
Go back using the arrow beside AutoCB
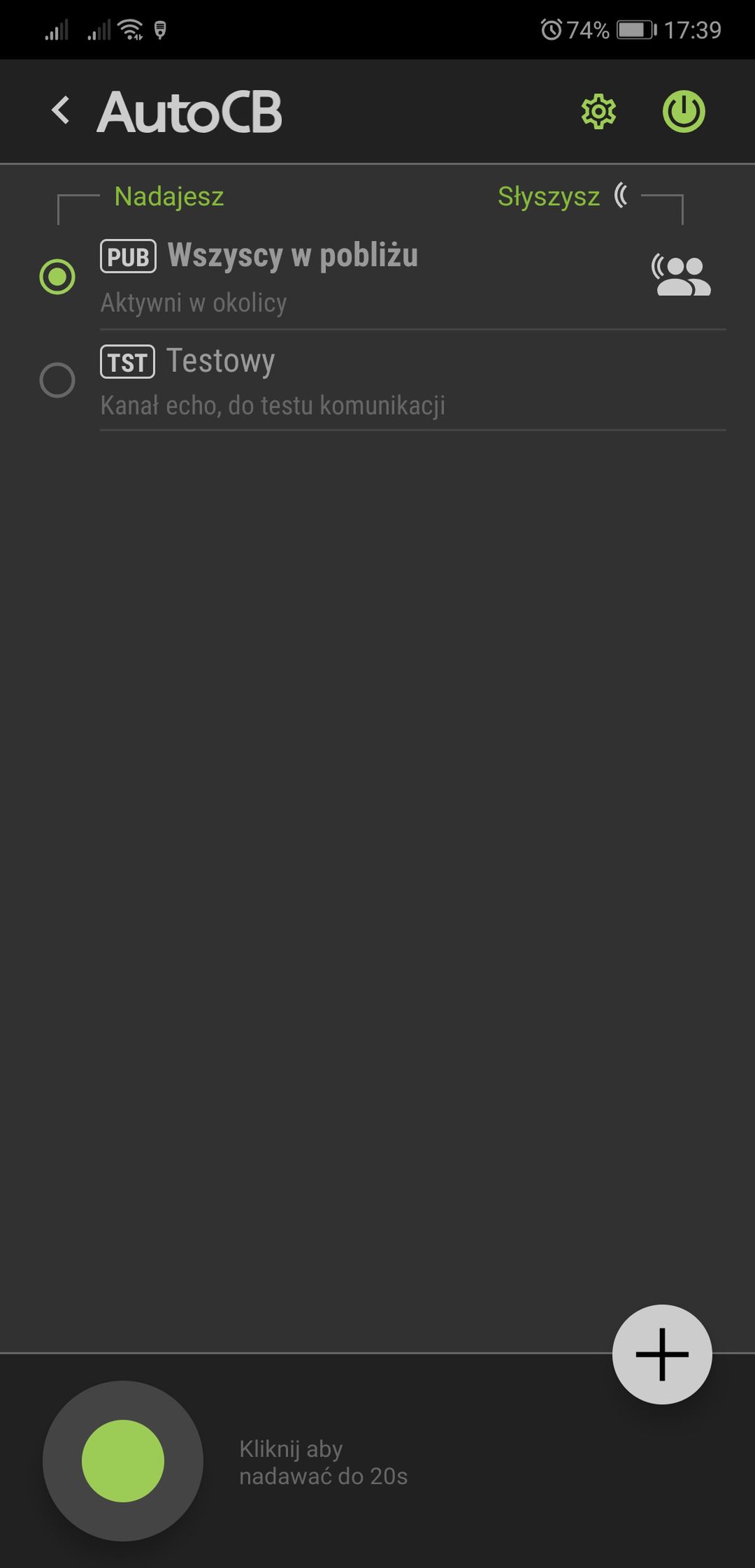pyautogui.click(x=62, y=110)
